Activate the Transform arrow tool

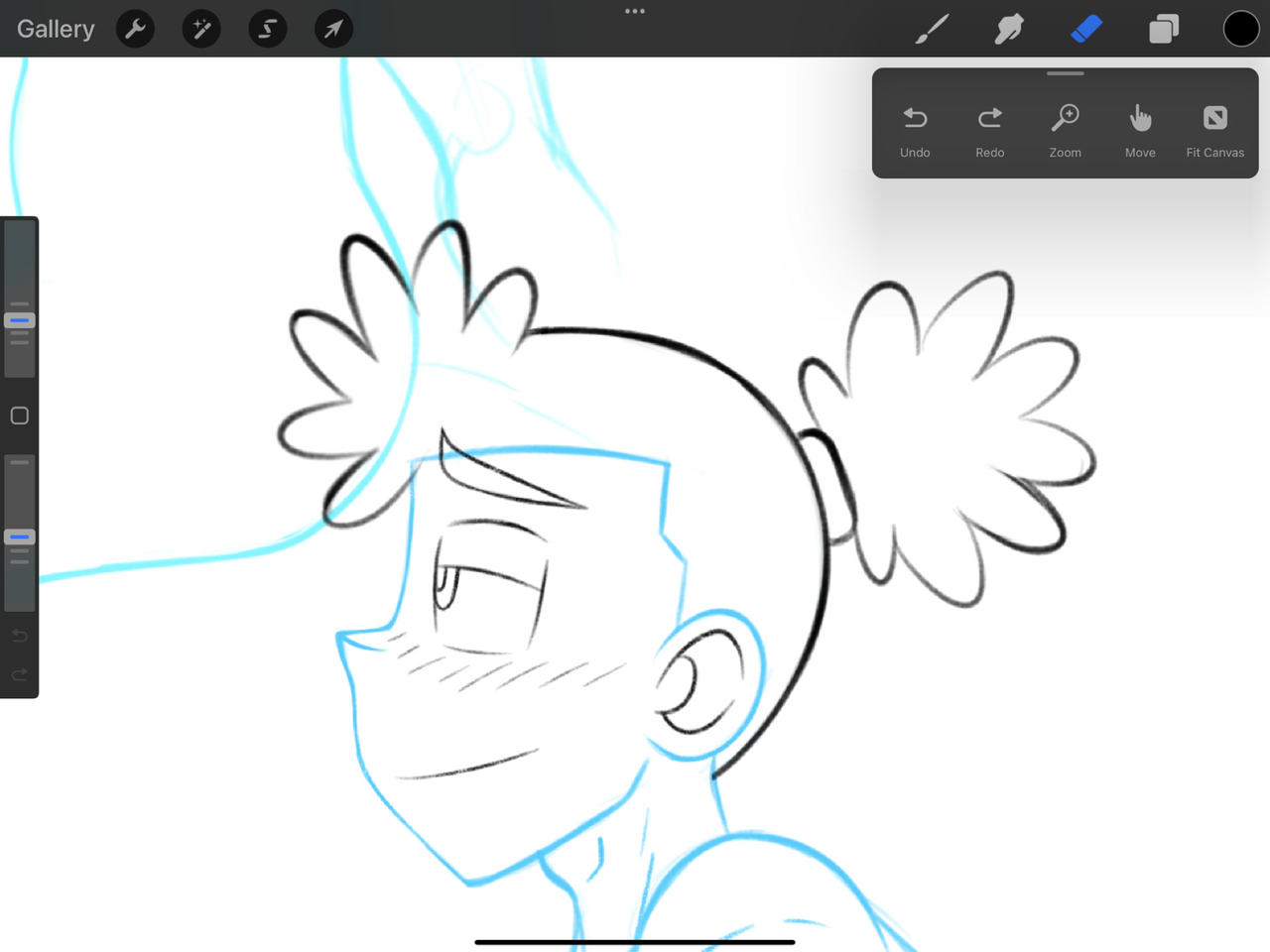point(333,29)
